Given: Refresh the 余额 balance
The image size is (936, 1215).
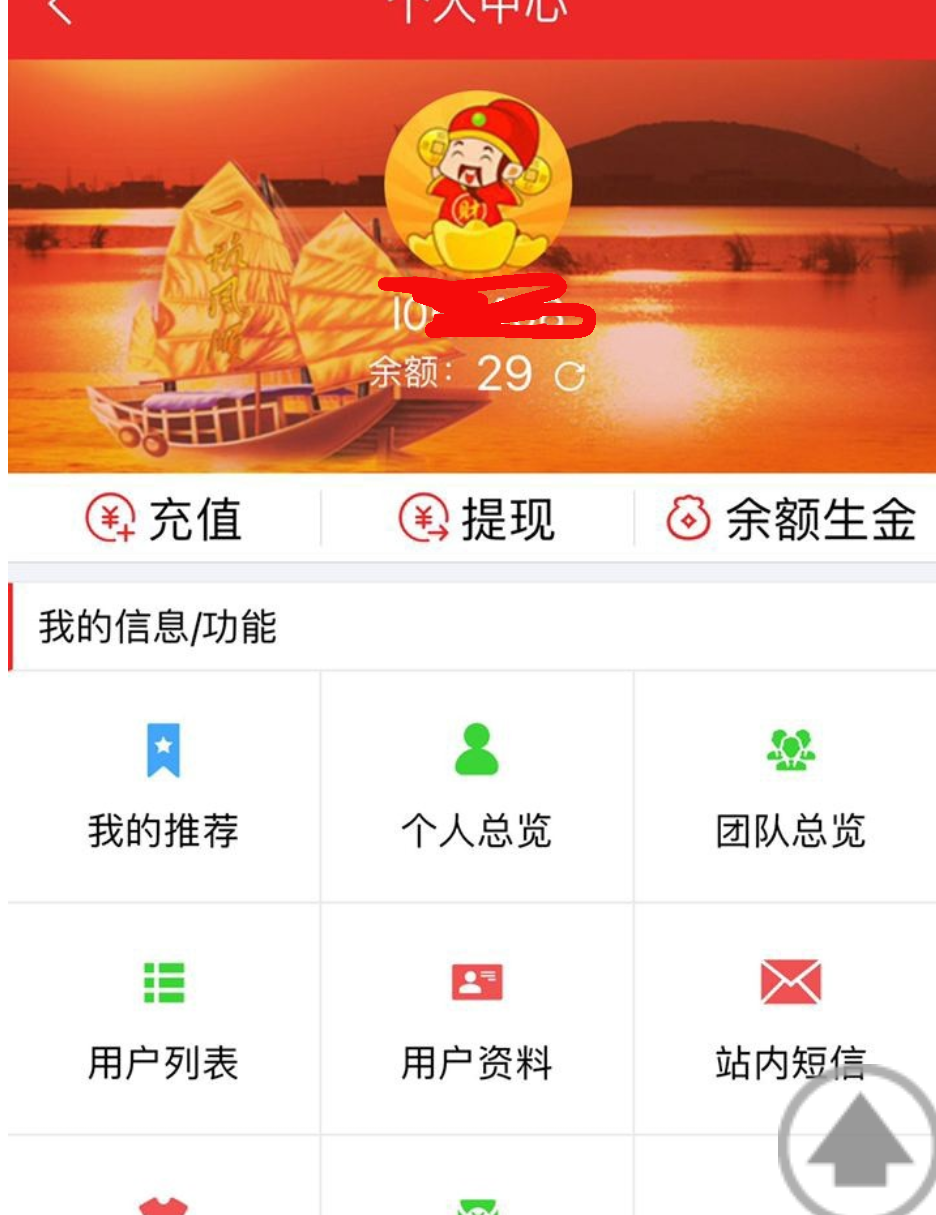Looking at the screenshot, I should (x=570, y=376).
